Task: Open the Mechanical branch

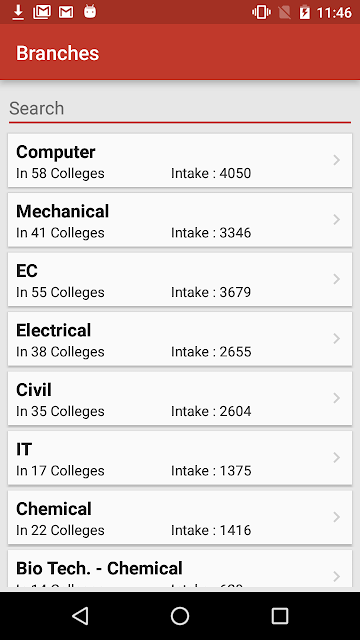Action: tap(180, 220)
